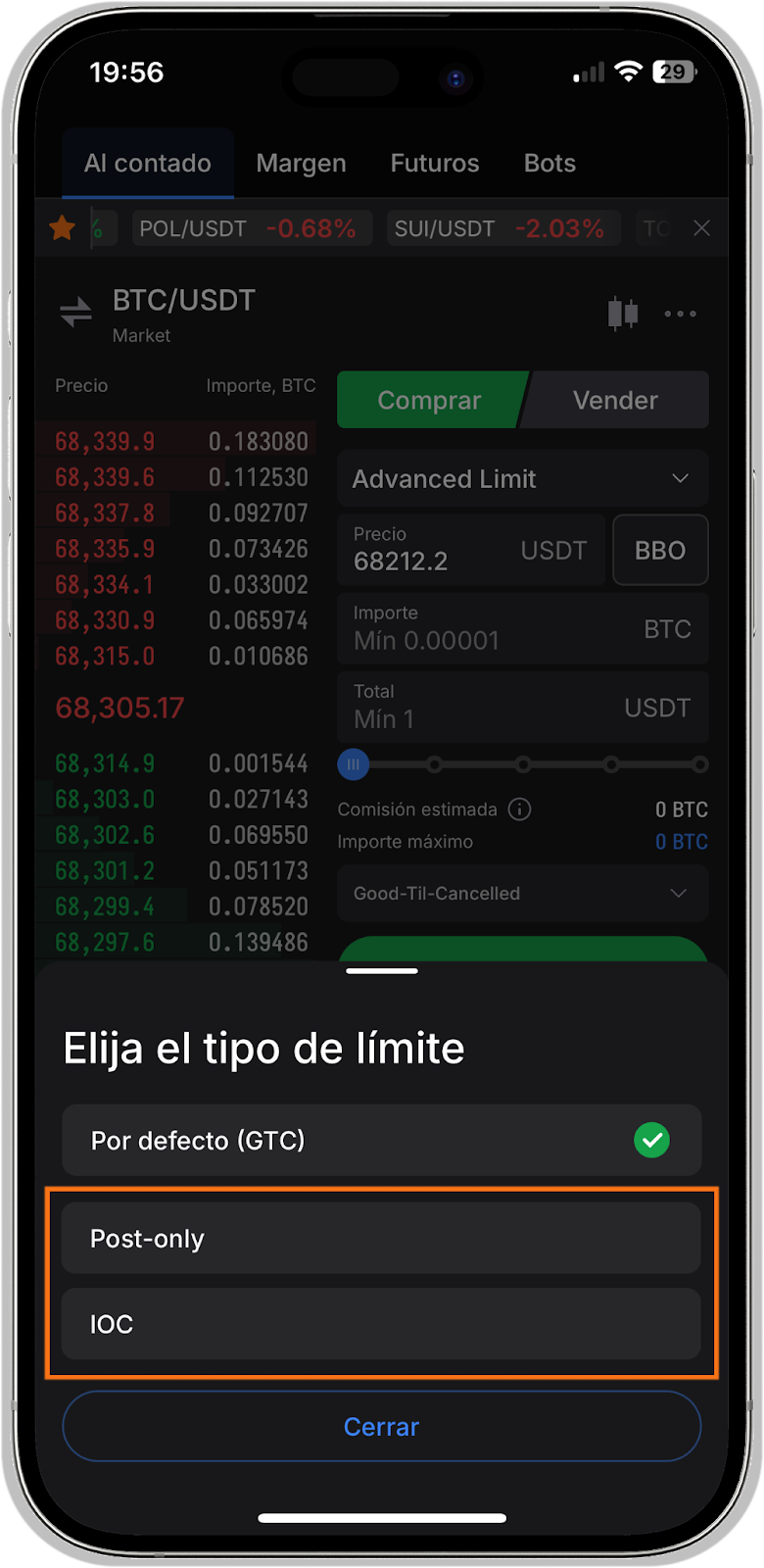Image resolution: width=764 pixels, height=1568 pixels.
Task: Select the Post-only limit type
Action: 381,1239
